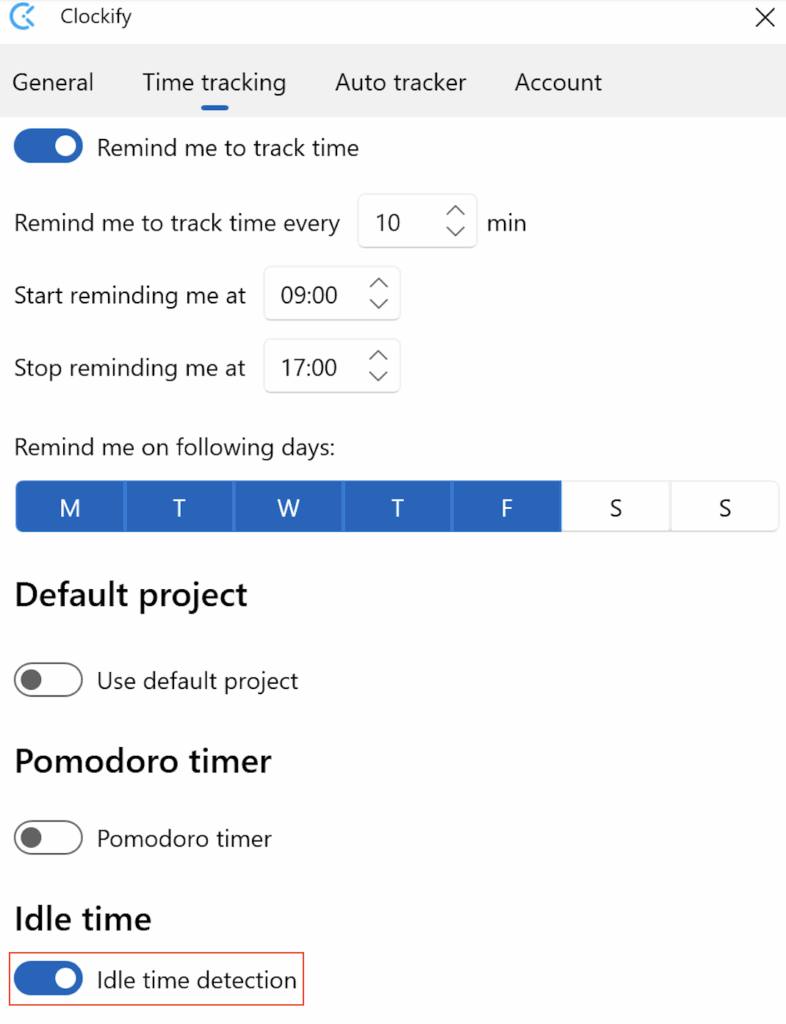
Task: Lower the Stop reminding me at time
Action: (x=378, y=377)
